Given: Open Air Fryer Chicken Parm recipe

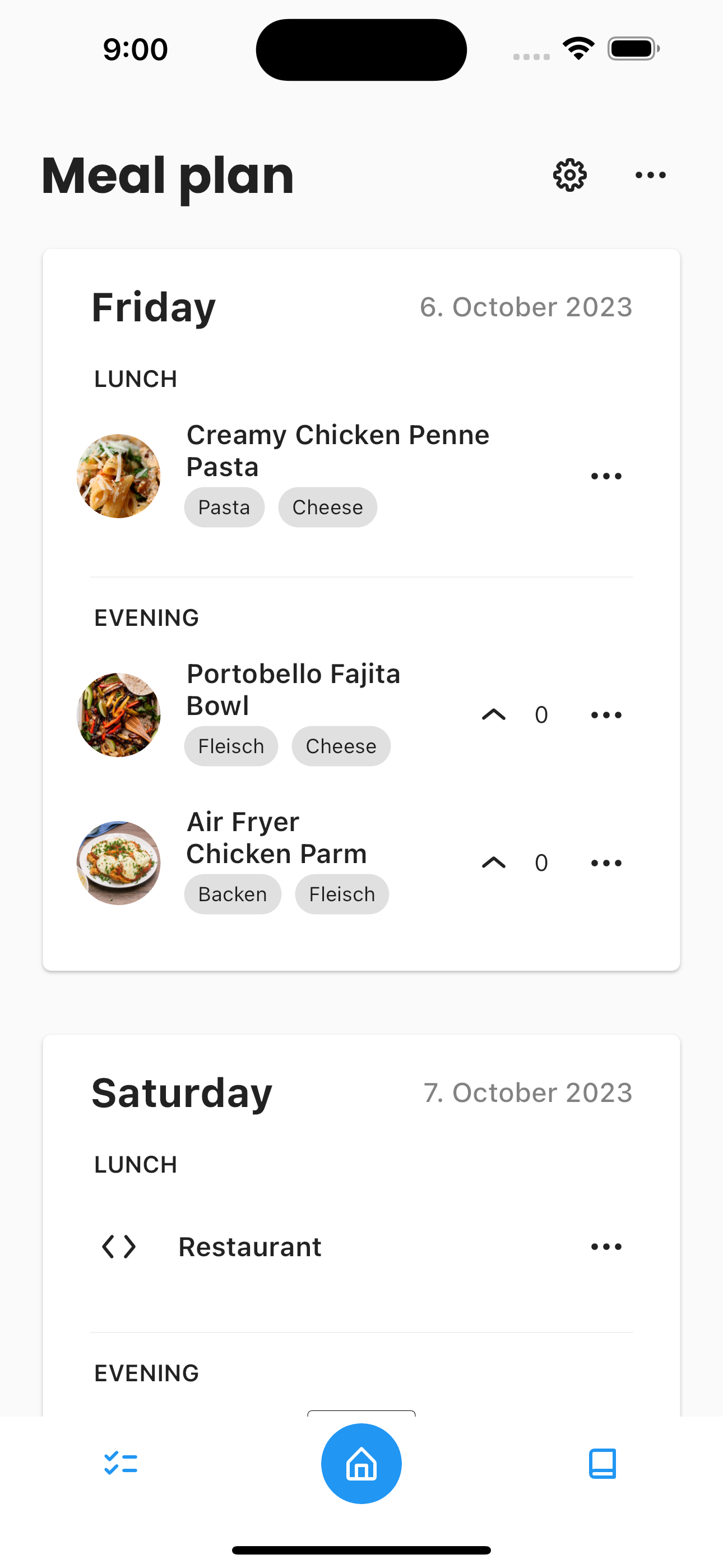Looking at the screenshot, I should [x=276, y=838].
